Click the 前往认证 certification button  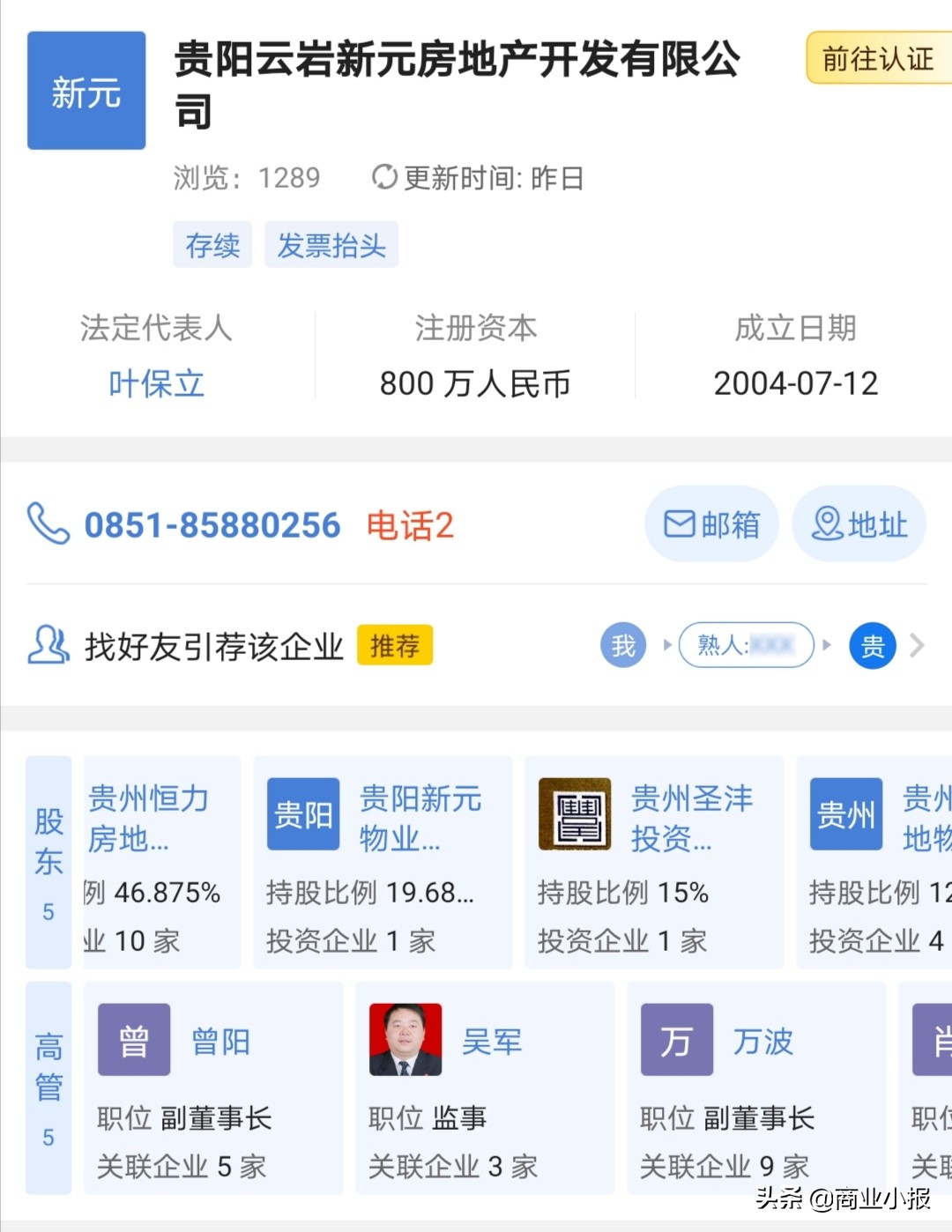tap(877, 60)
